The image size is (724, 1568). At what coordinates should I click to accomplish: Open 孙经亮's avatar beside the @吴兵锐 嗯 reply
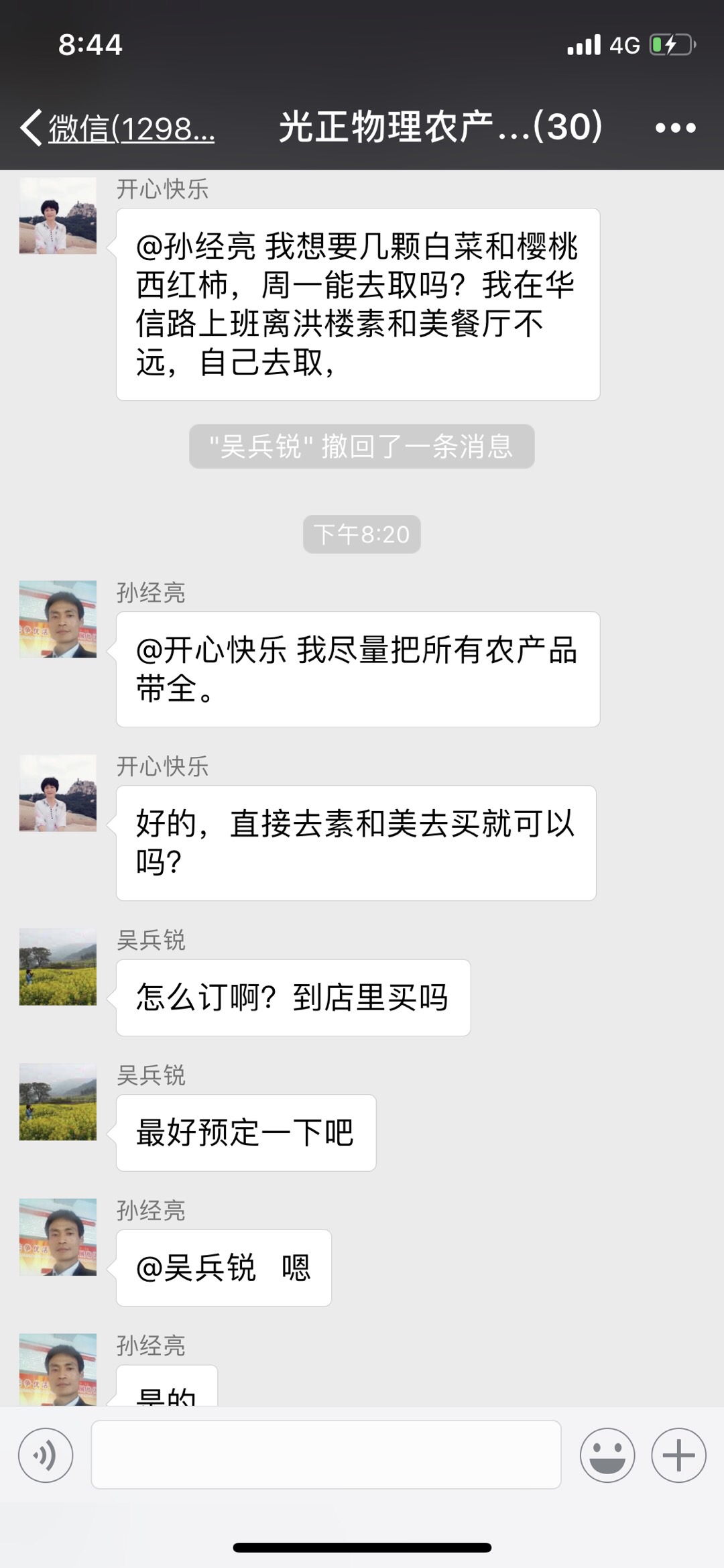tap(58, 1237)
